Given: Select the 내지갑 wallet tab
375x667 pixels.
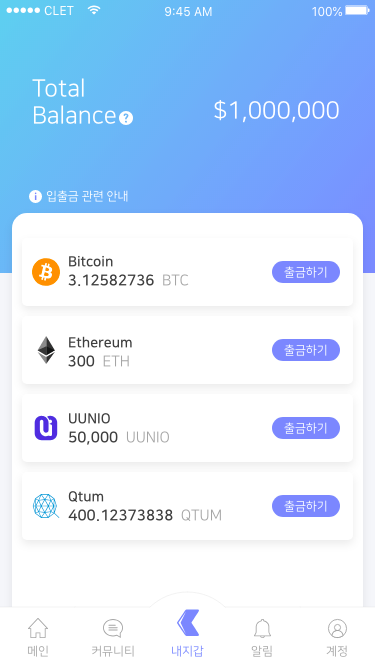Looking at the screenshot, I should click(x=188, y=633).
